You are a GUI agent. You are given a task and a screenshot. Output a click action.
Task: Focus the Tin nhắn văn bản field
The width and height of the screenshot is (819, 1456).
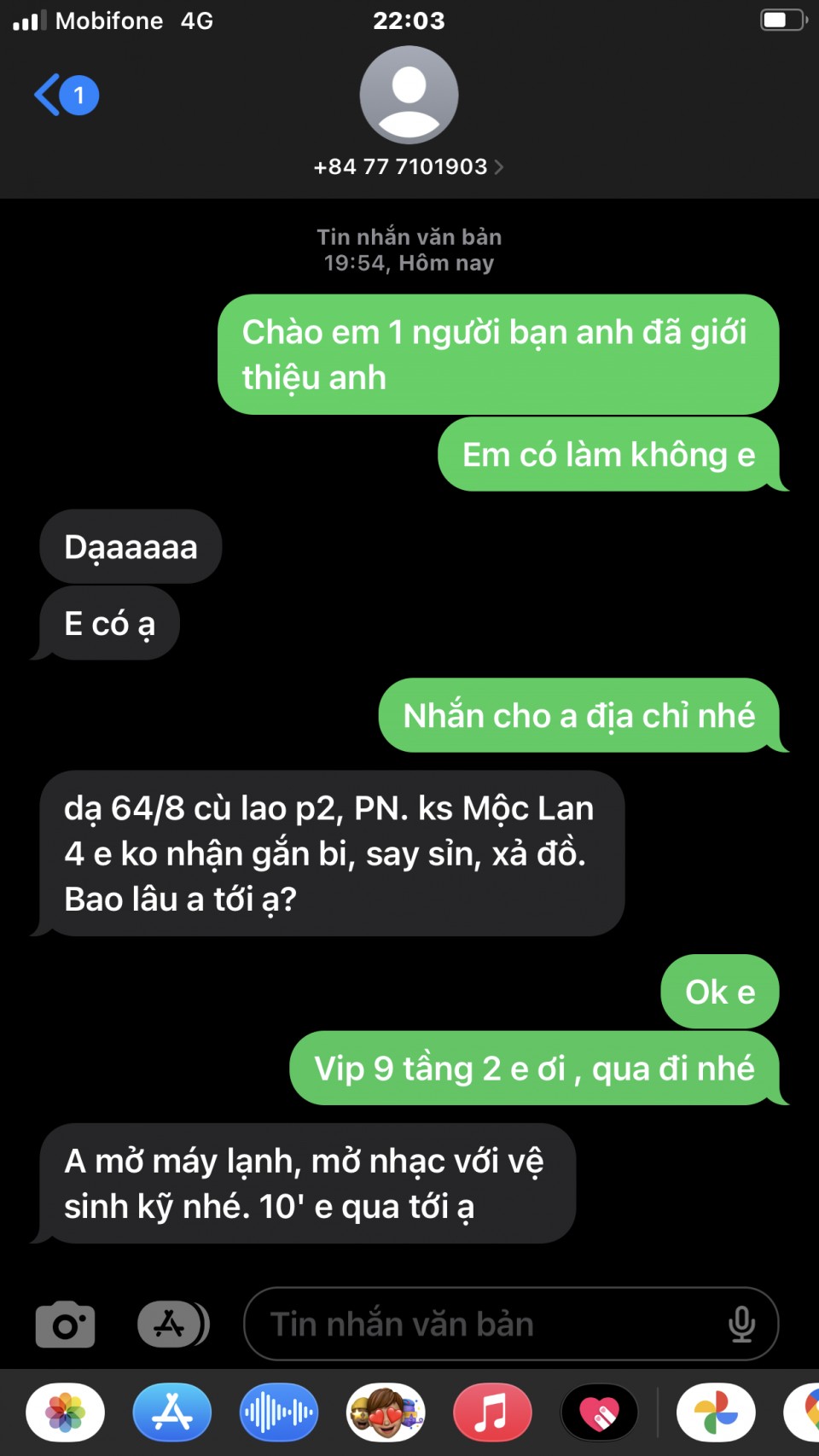486,1324
